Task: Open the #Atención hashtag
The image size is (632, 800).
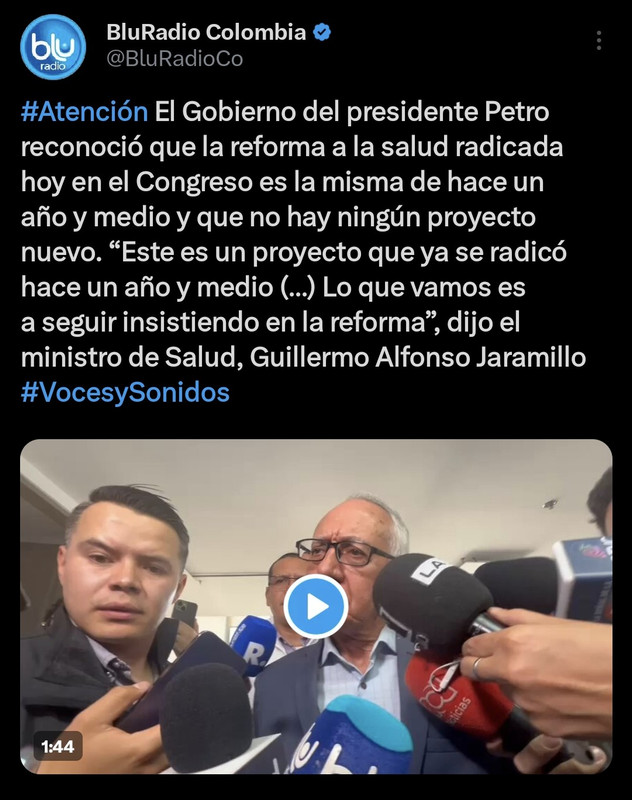Action: (83, 111)
